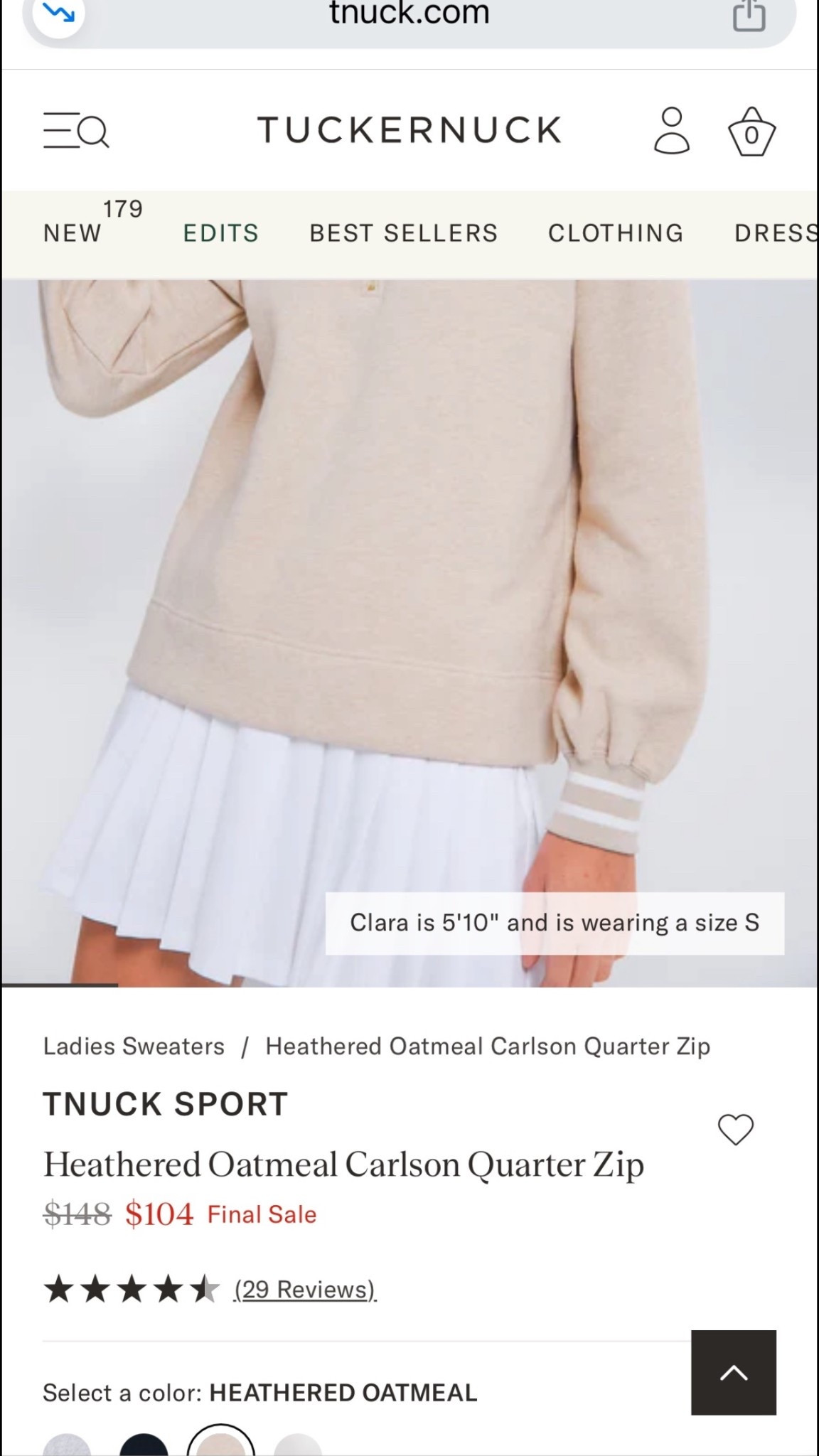Open the NEW menu item
The height and width of the screenshot is (1456, 819).
(71, 232)
